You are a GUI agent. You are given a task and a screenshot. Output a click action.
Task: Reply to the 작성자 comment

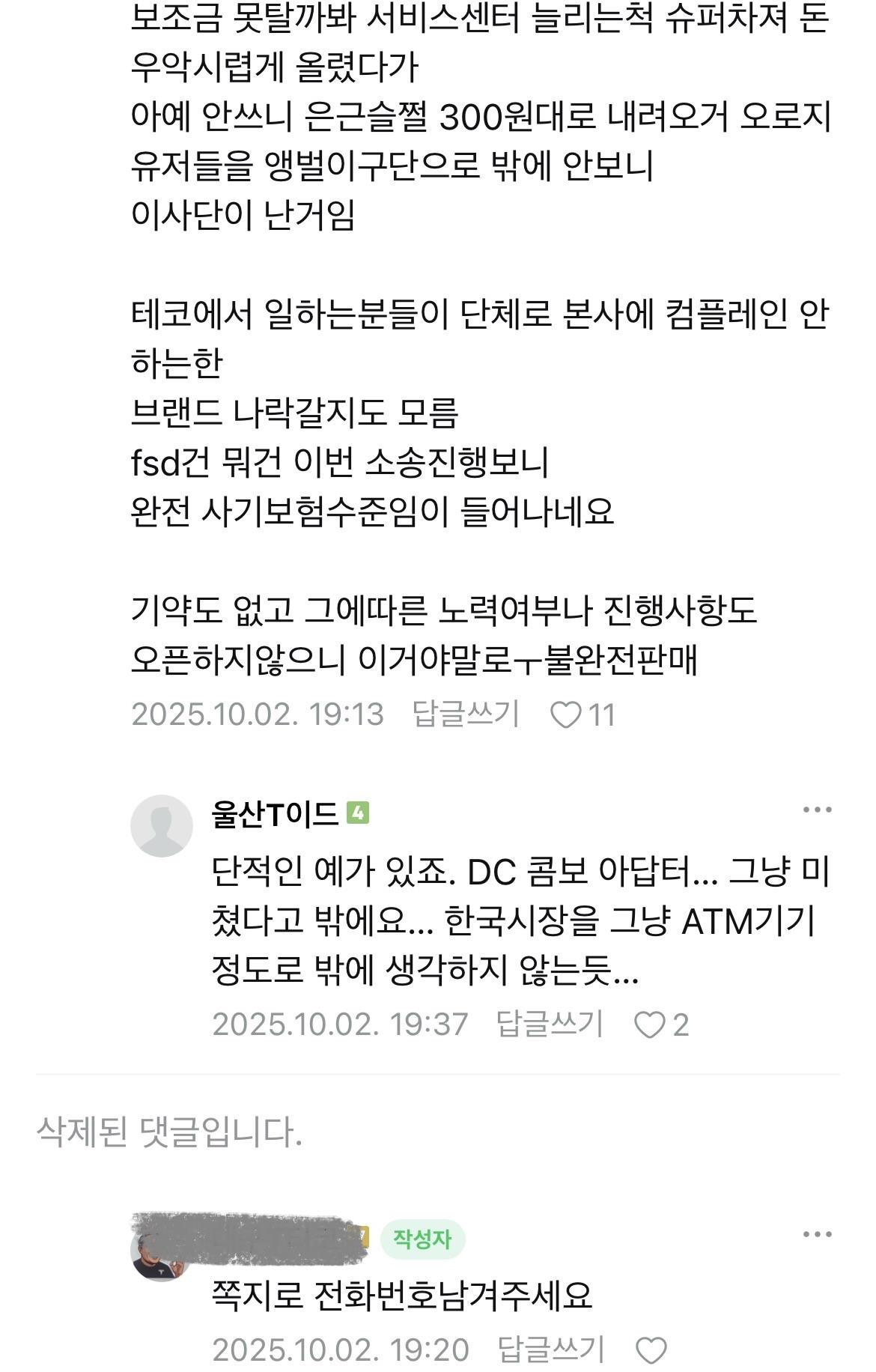(550, 1350)
